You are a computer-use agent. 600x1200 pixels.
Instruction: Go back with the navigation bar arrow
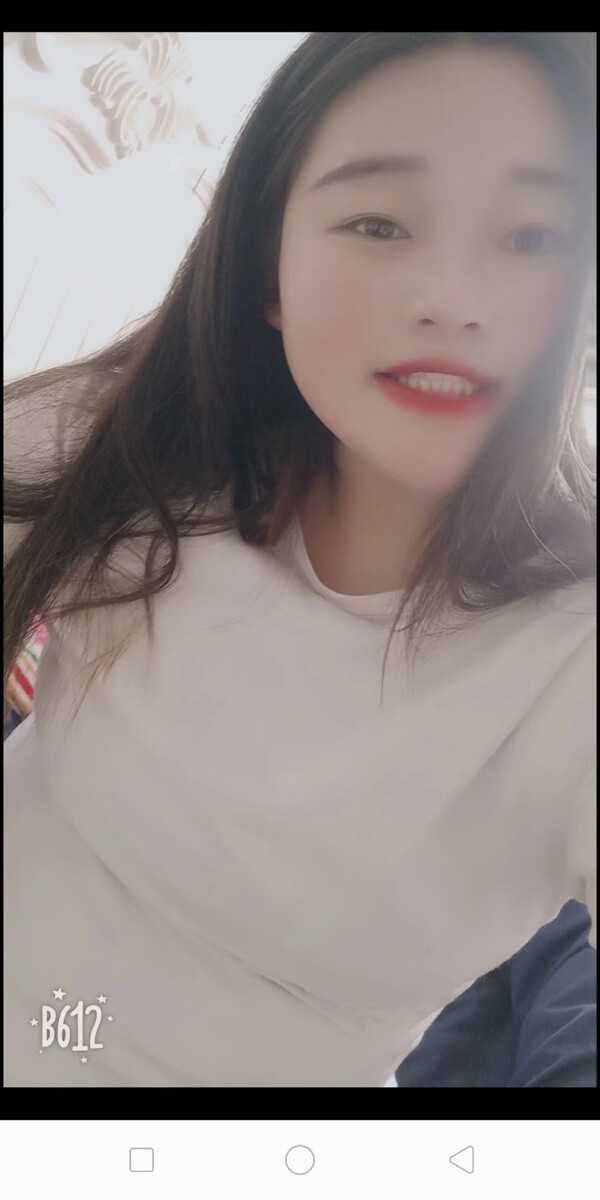(461, 1160)
